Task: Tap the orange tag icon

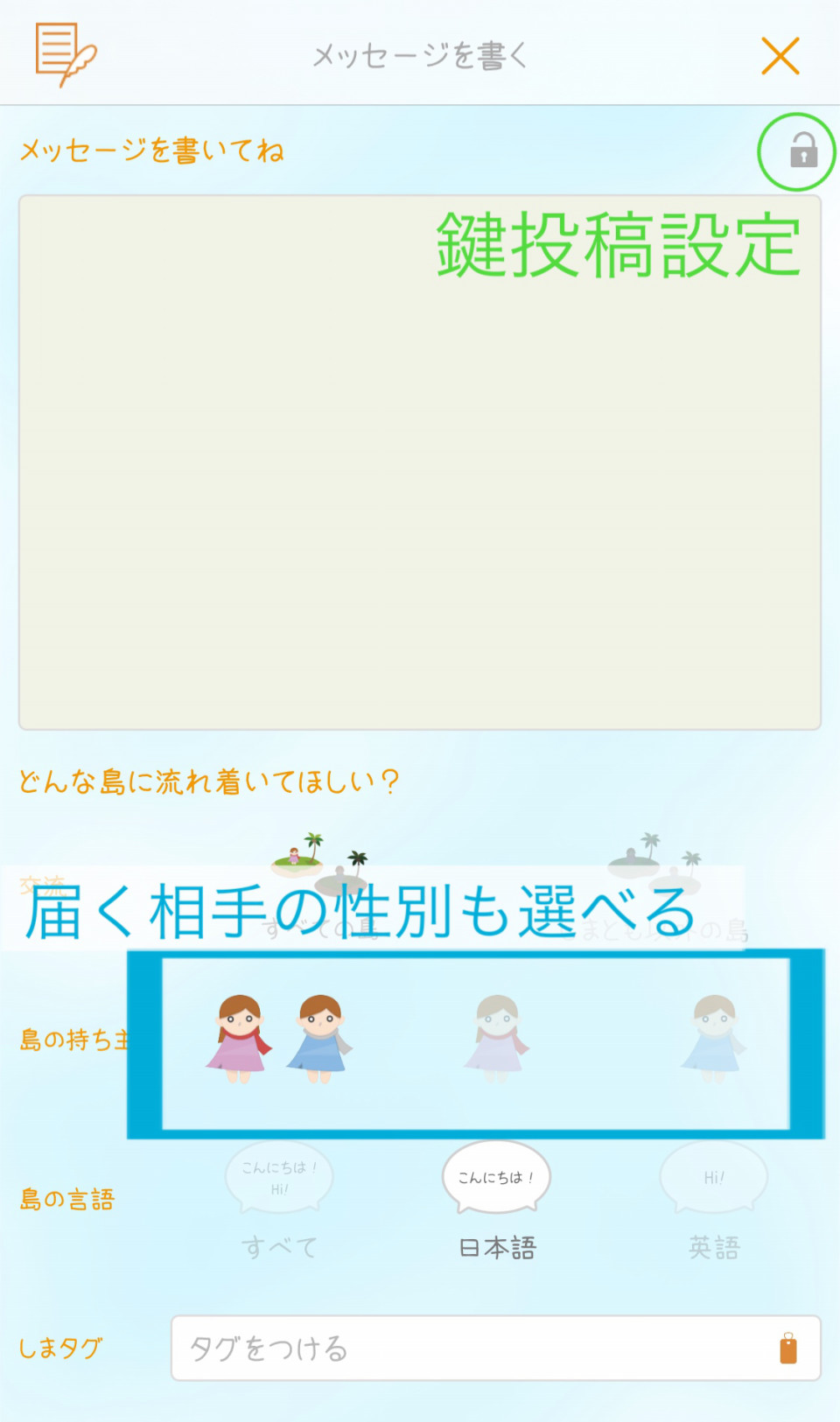Action: point(787,1348)
